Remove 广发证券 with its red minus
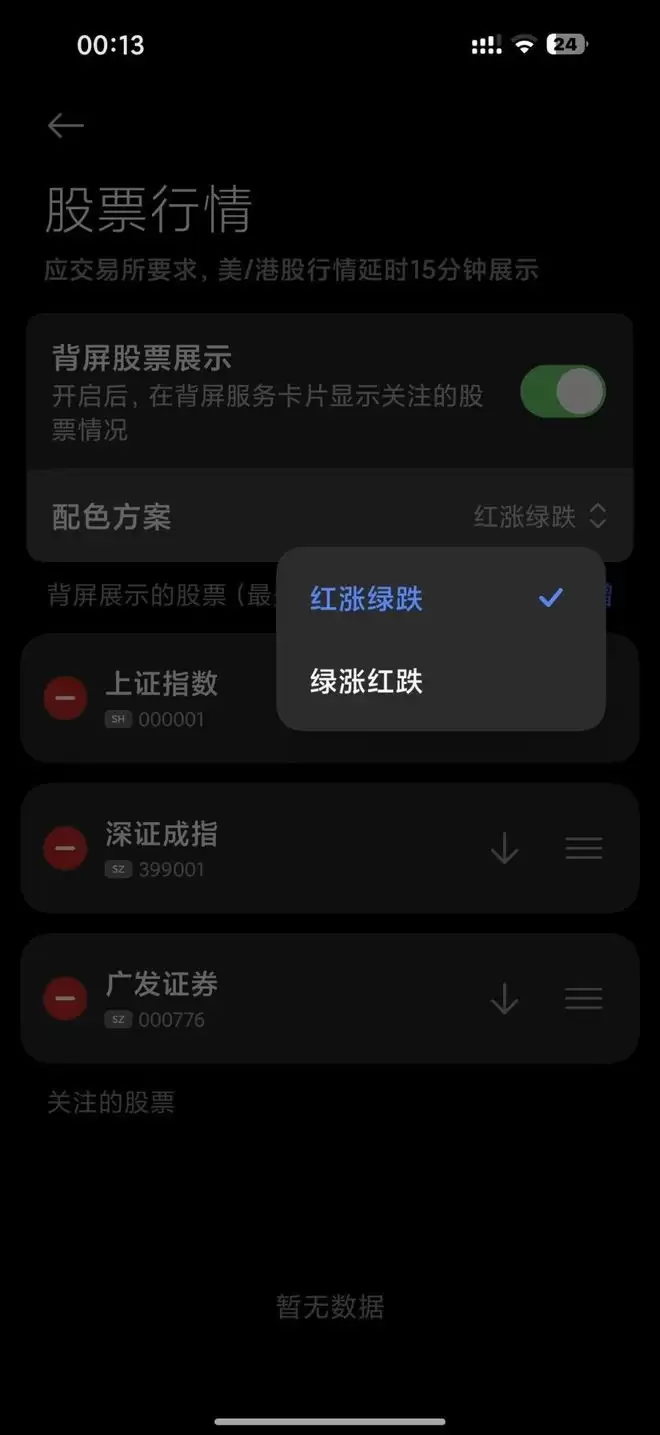Viewport: 660px width, 1435px height. [66, 999]
